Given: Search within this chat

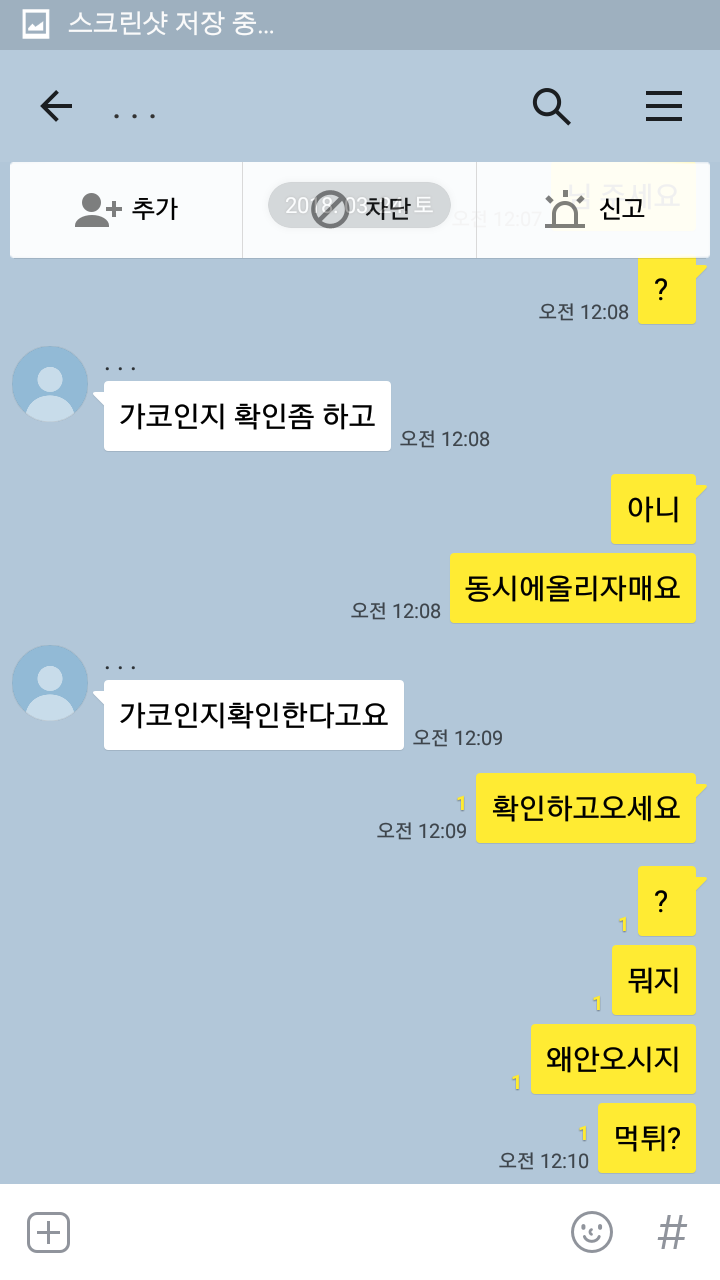Looking at the screenshot, I should tap(551, 106).
